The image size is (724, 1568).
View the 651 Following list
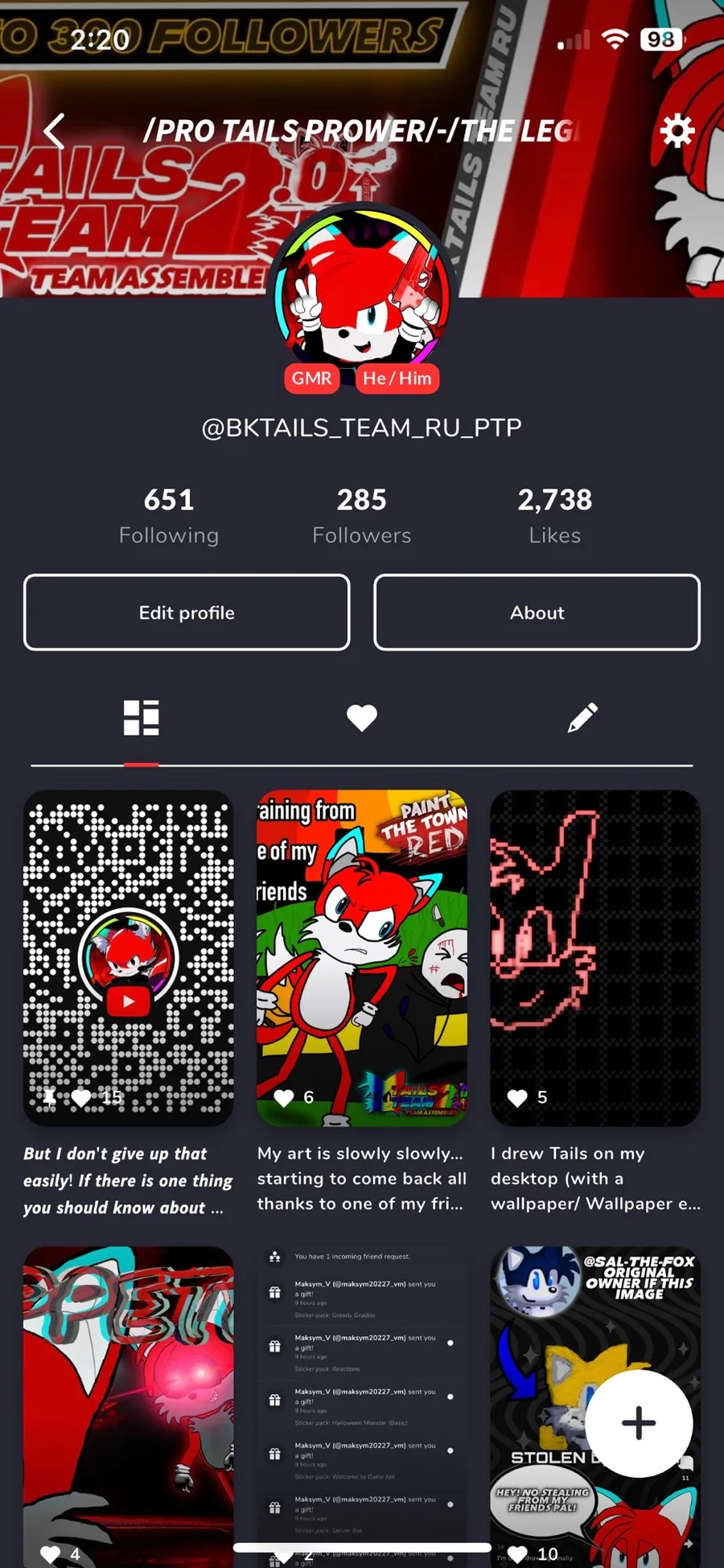tap(169, 515)
